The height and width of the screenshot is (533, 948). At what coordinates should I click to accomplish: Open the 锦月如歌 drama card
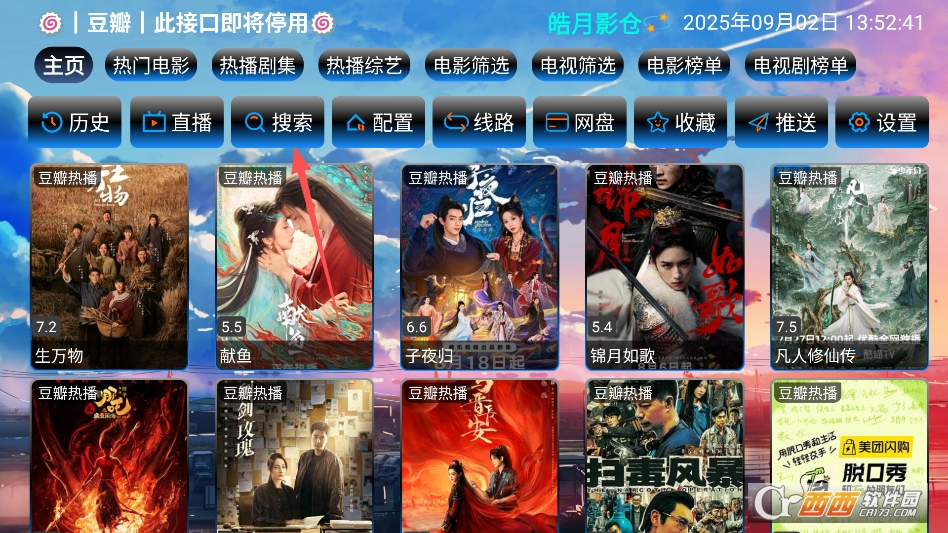tap(664, 265)
